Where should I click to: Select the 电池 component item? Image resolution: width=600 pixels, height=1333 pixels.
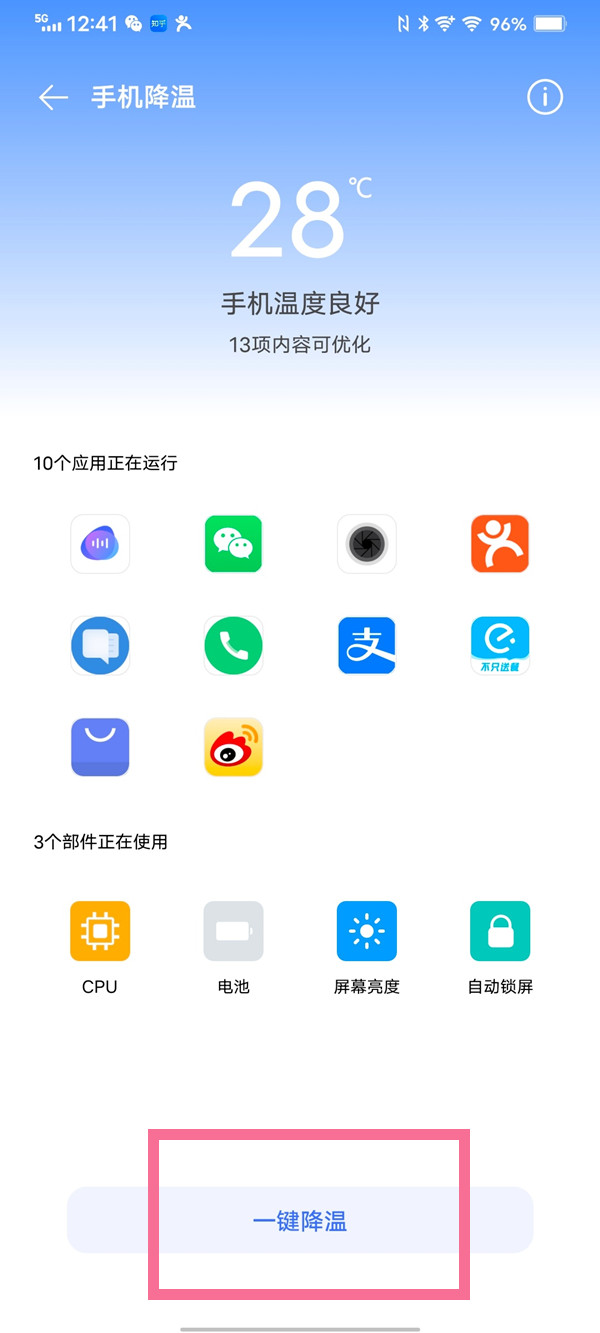(x=233, y=932)
